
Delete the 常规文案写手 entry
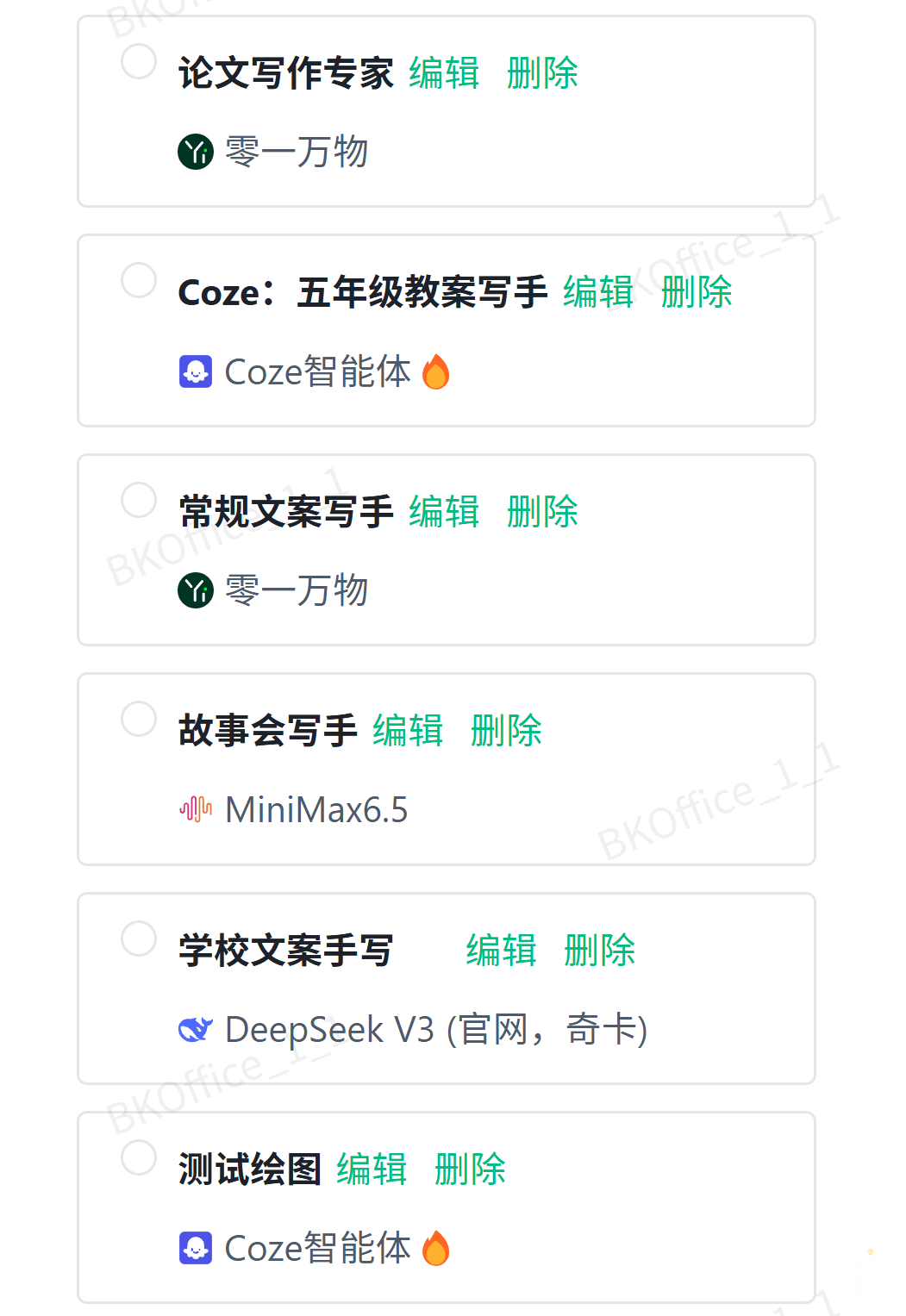[542, 512]
